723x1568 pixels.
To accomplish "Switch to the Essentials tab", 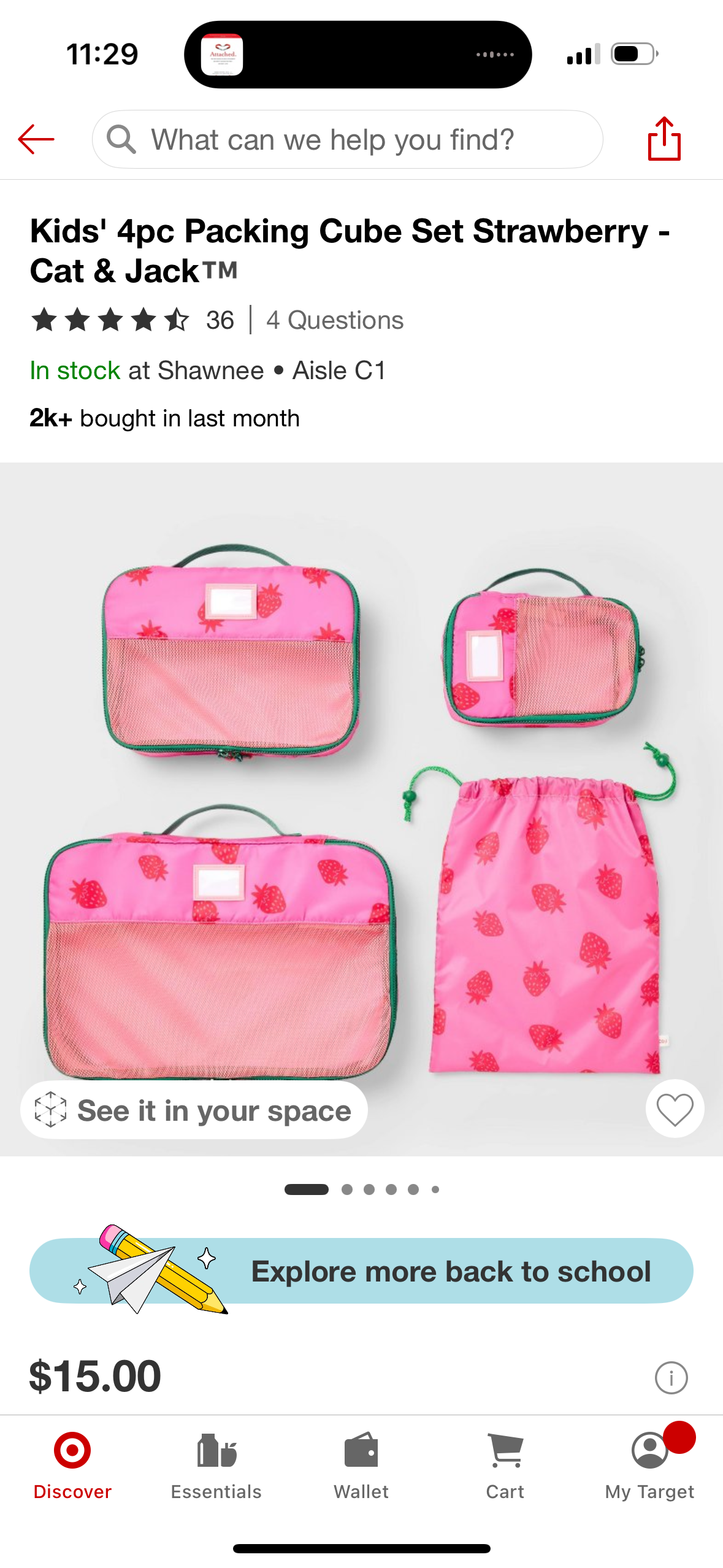I will tap(216, 1464).
